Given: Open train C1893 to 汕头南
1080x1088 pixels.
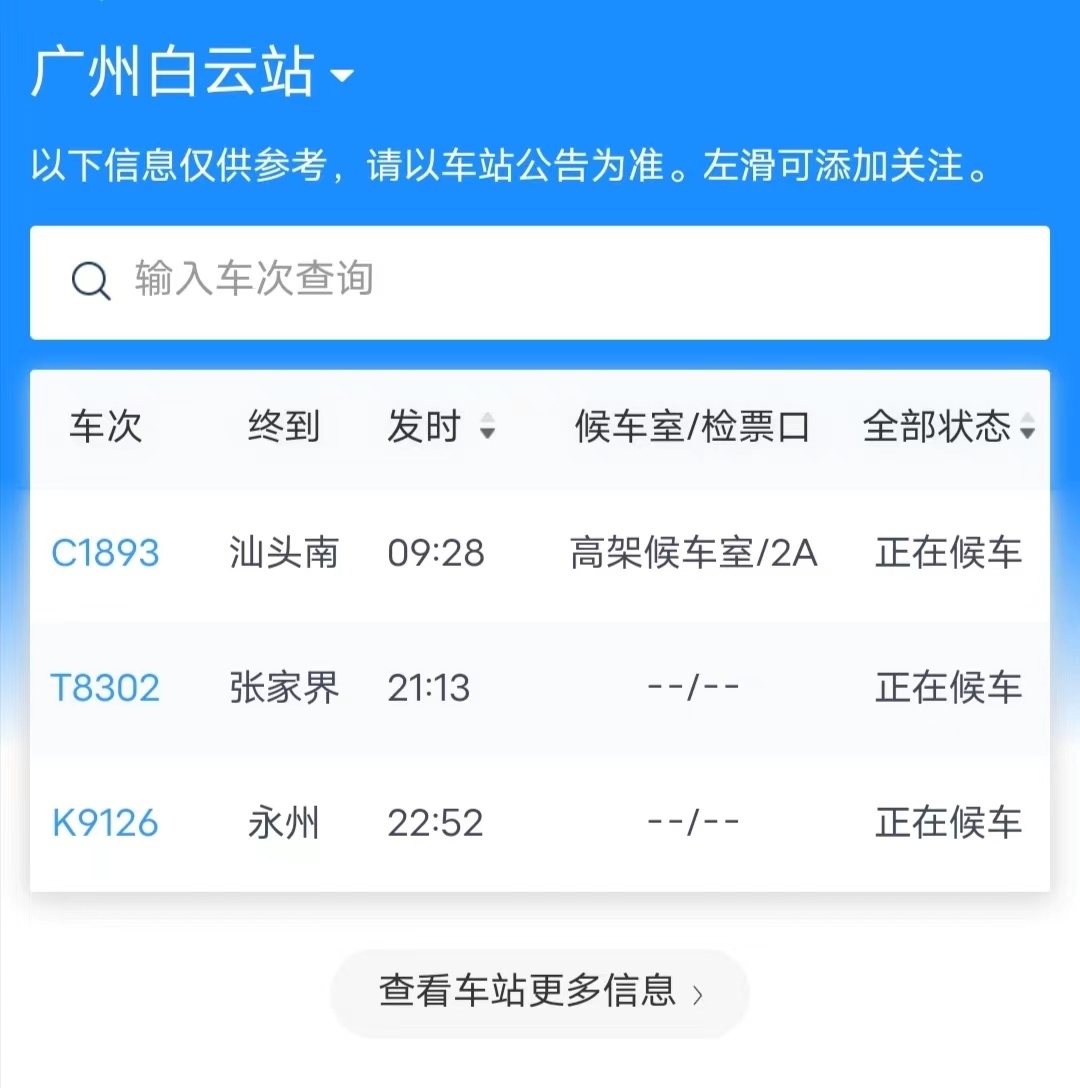Looking at the screenshot, I should pyautogui.click(x=105, y=553).
